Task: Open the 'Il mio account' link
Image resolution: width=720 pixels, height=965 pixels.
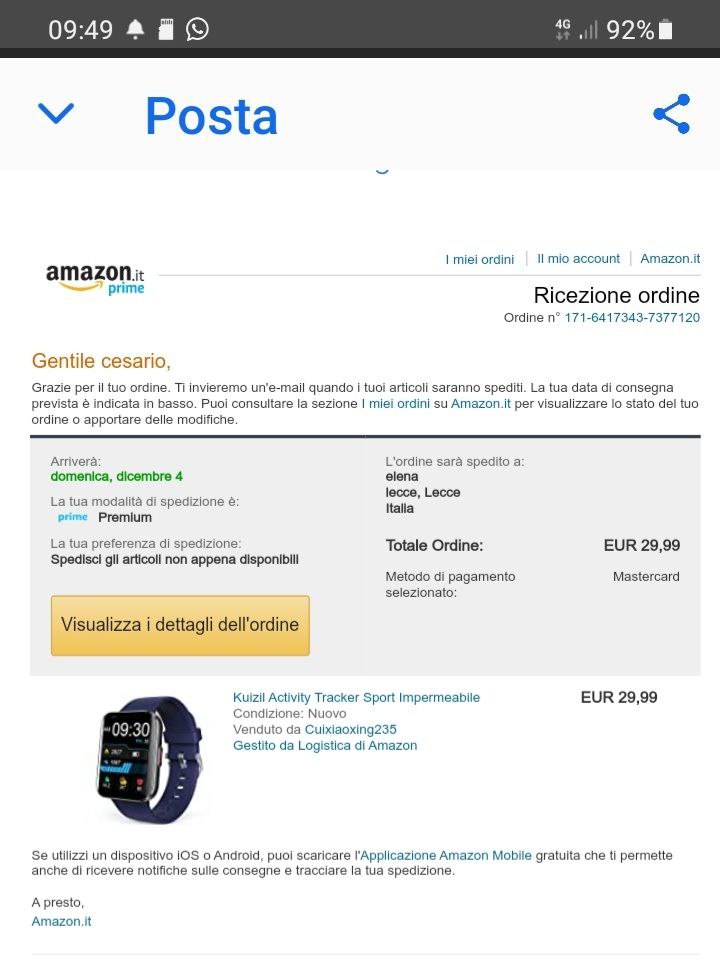Action: 578,258
